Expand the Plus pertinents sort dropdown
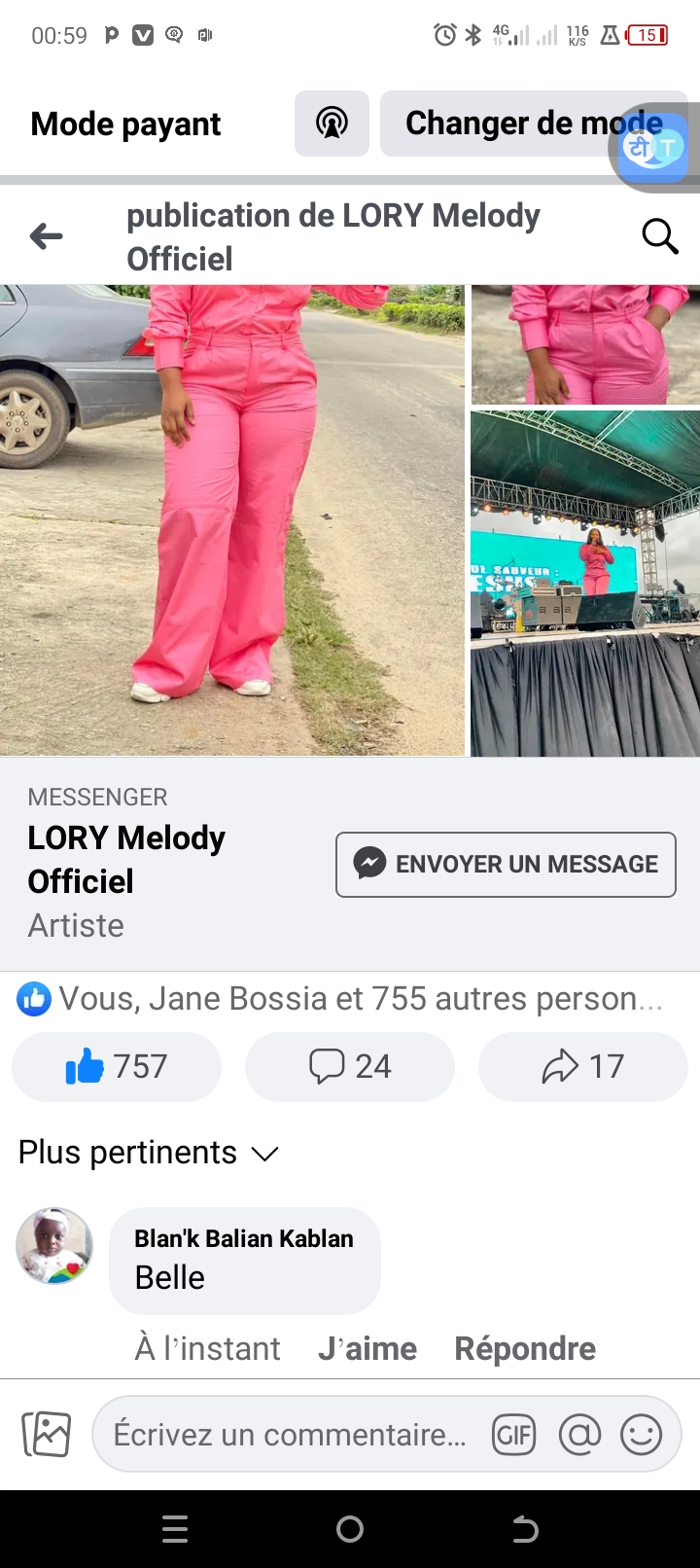 [x=148, y=1153]
